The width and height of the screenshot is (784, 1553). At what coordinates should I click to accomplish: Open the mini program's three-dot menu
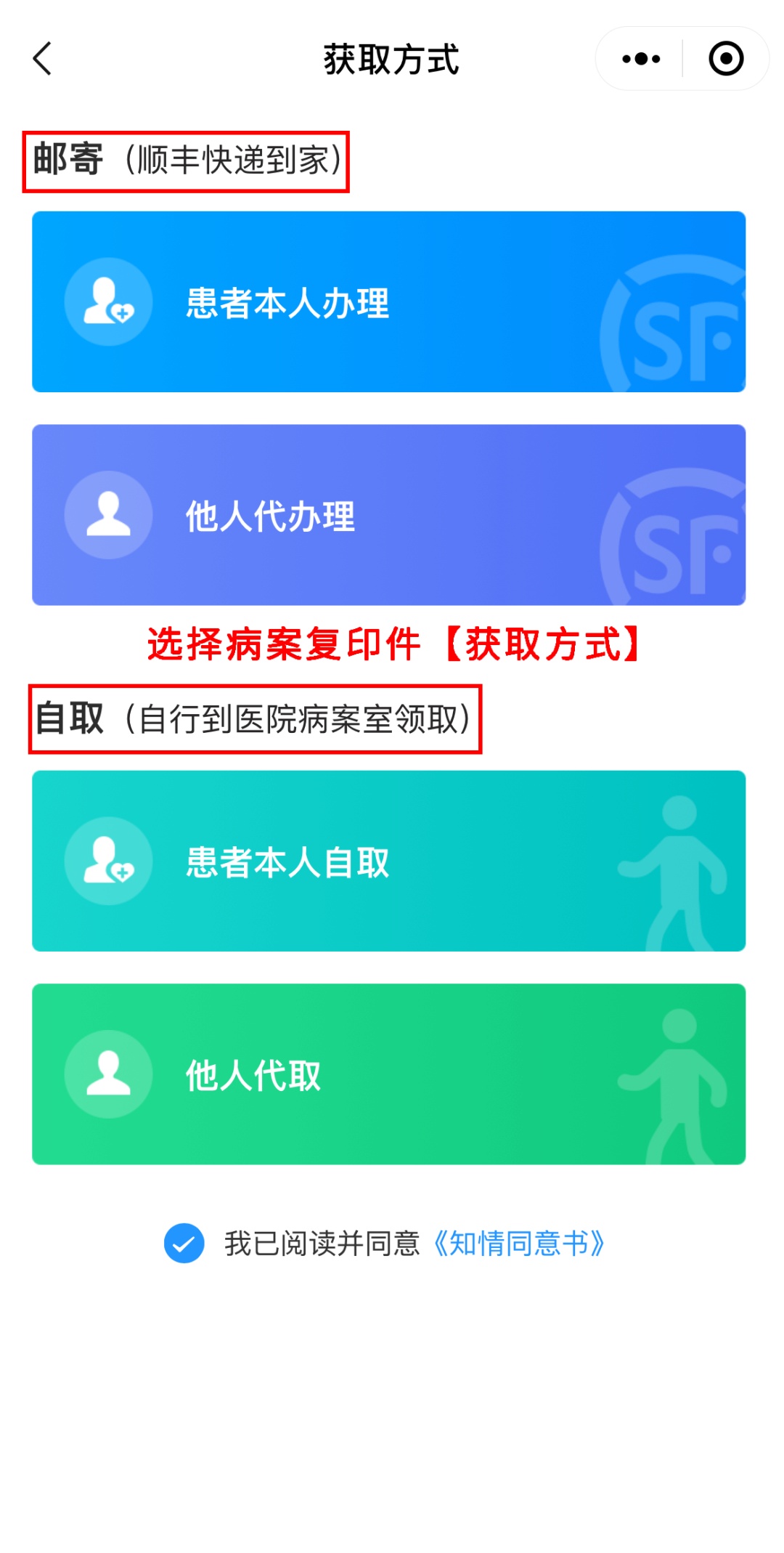pos(641,59)
